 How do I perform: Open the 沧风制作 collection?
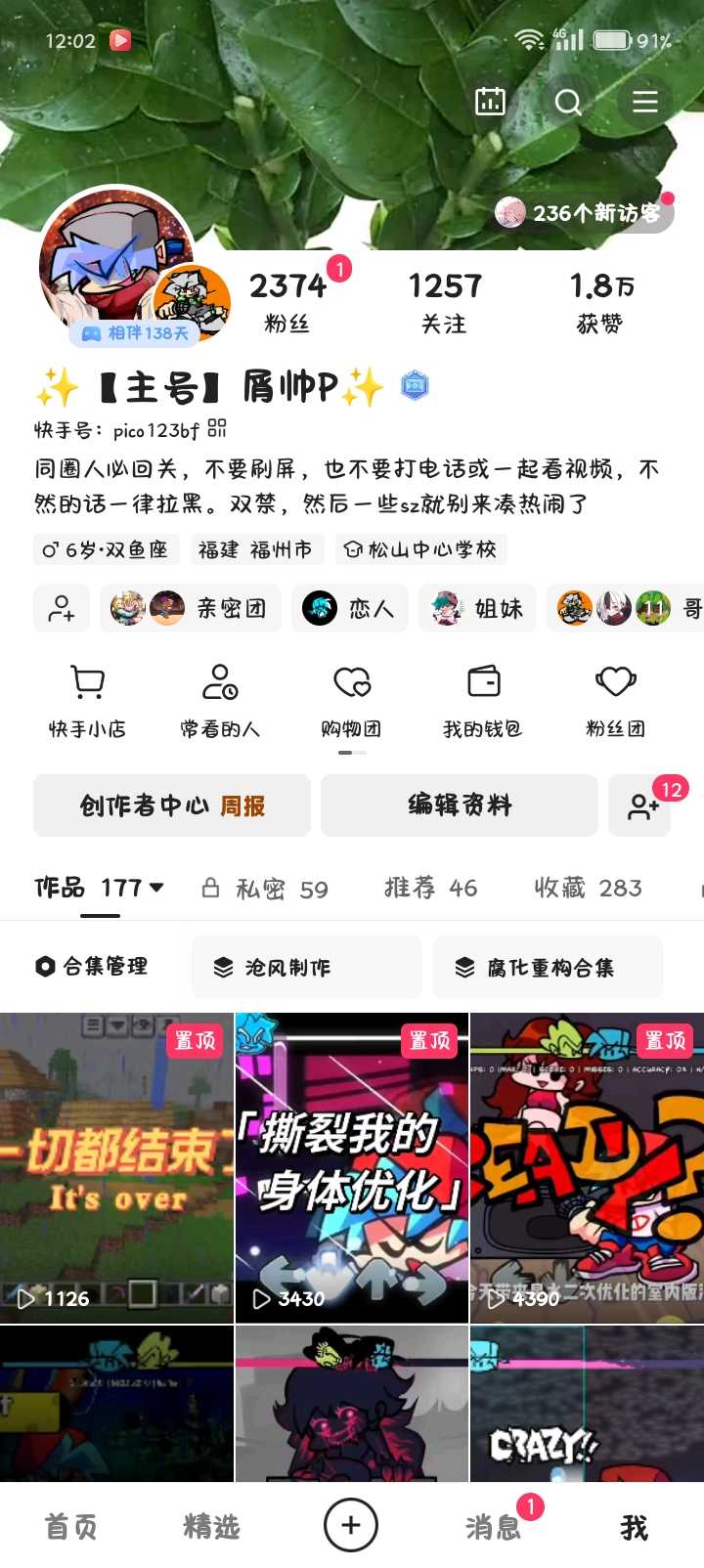pos(306,967)
